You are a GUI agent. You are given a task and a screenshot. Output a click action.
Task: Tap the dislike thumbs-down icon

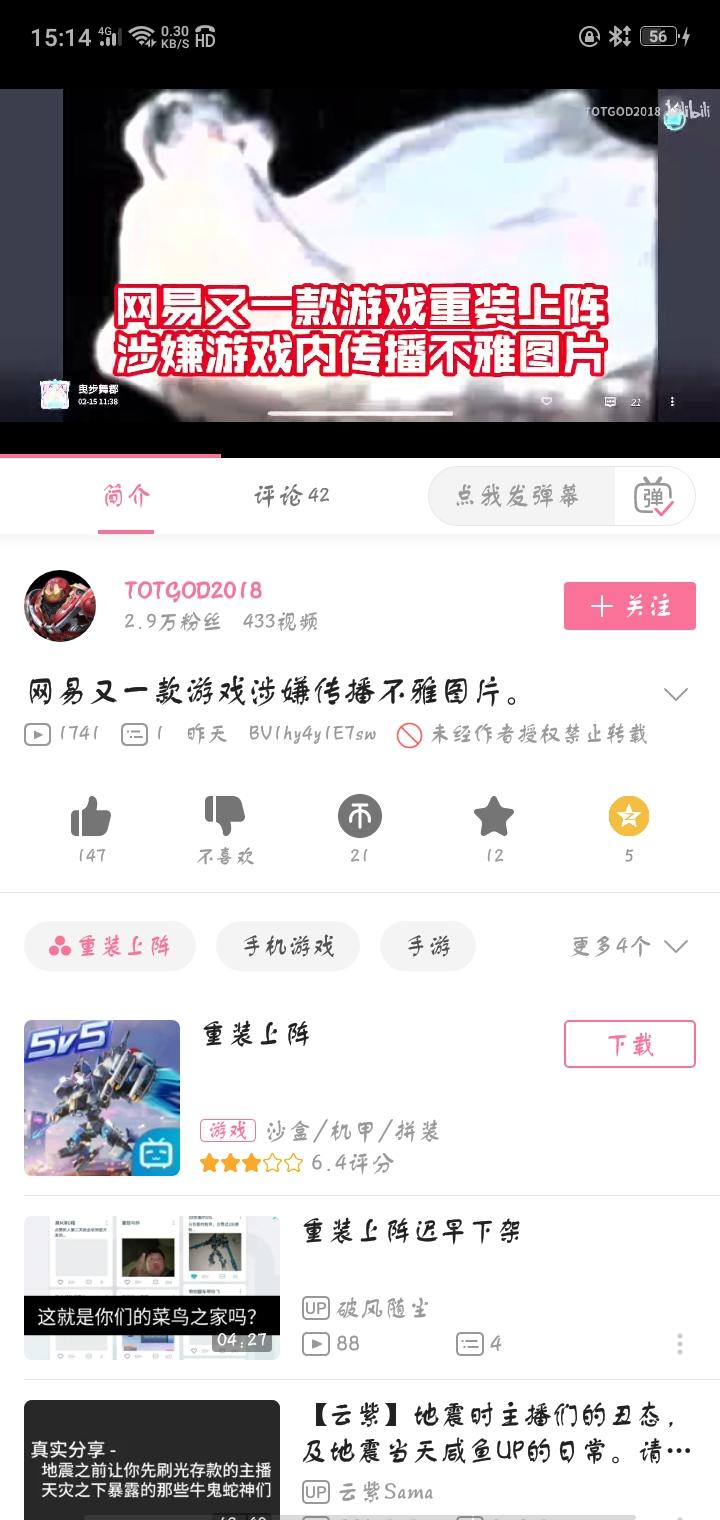(225, 817)
